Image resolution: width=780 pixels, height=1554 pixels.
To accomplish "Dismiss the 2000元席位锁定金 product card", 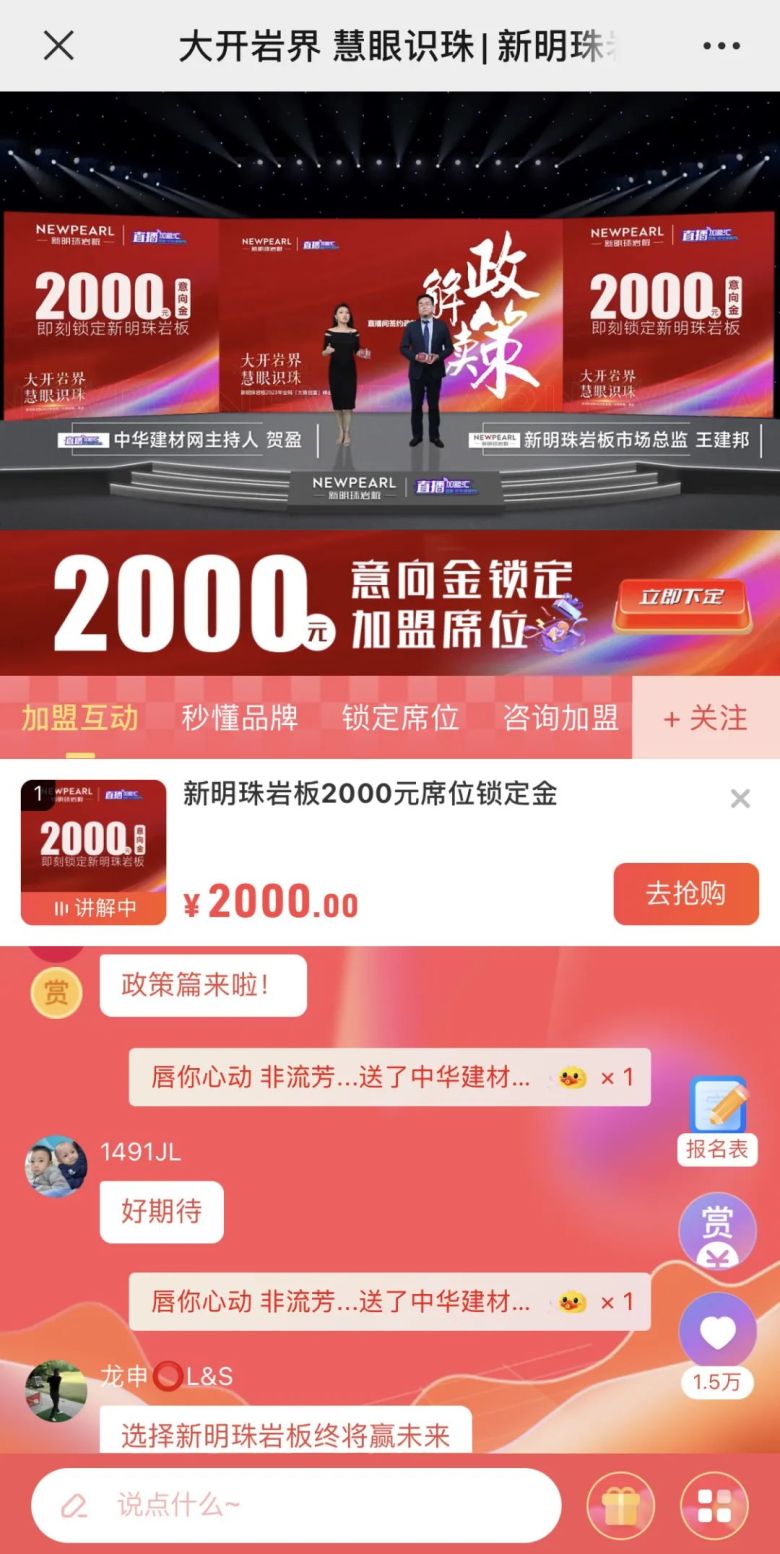I will click(x=740, y=798).
